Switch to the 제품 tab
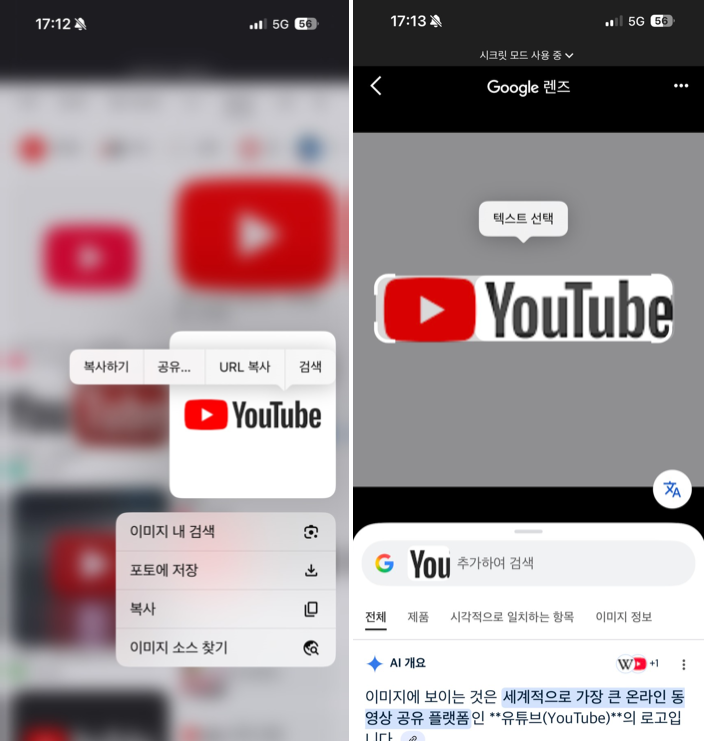The width and height of the screenshot is (704, 741). click(x=418, y=617)
